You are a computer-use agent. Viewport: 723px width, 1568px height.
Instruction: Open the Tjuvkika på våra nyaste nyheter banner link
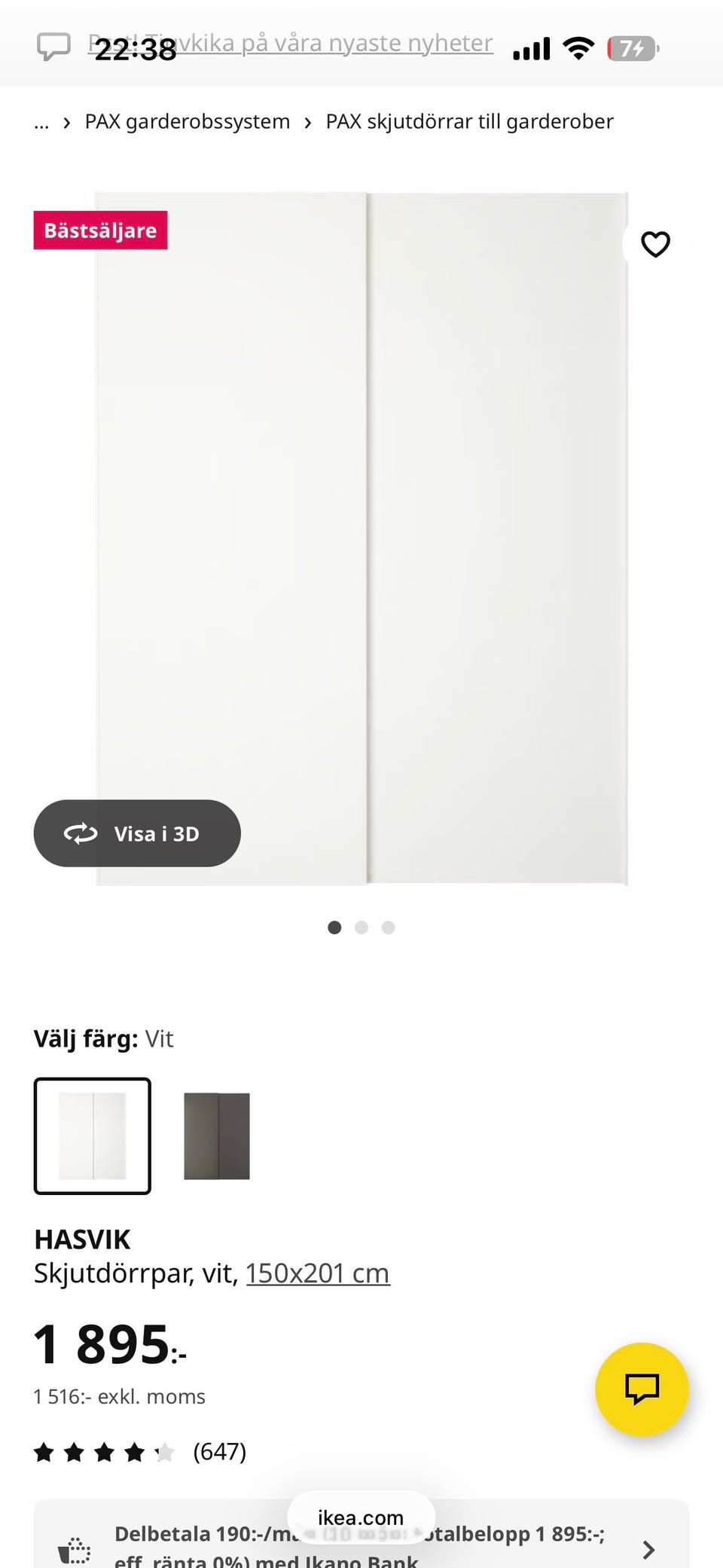(291, 43)
